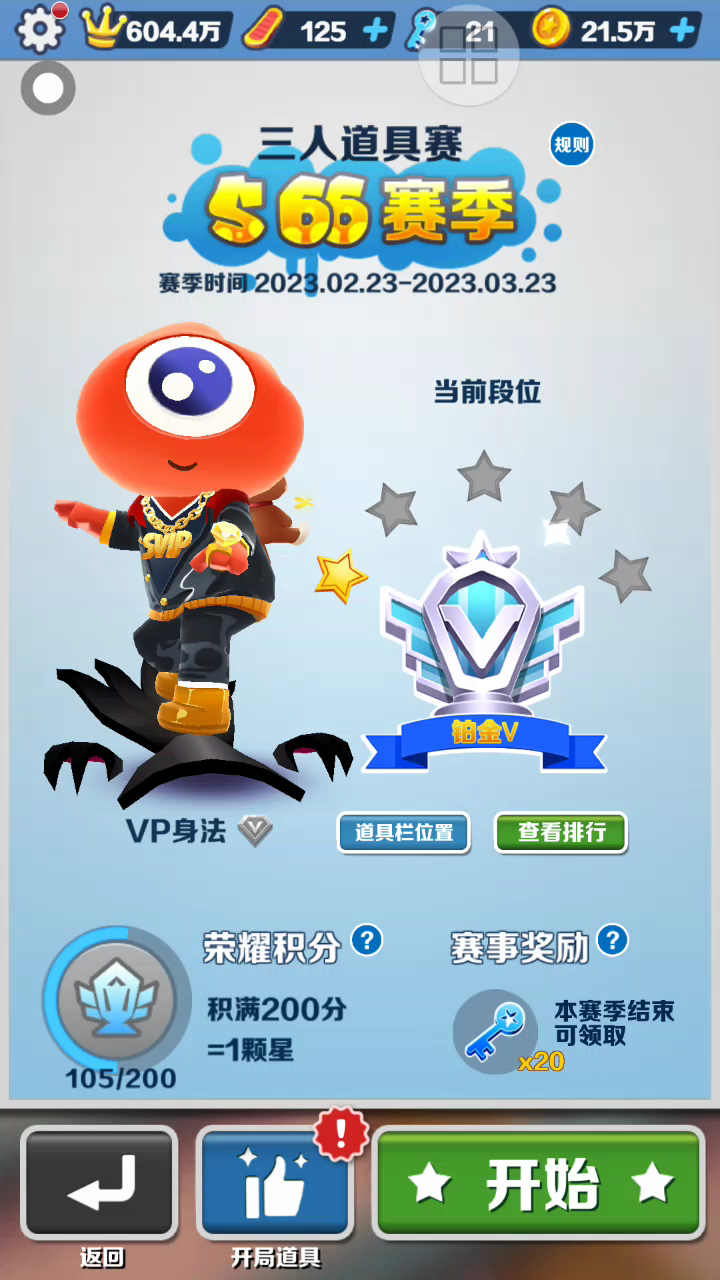Show help for 赛事奖励
Viewport: 720px width, 1280px height.
pyautogui.click(x=612, y=940)
